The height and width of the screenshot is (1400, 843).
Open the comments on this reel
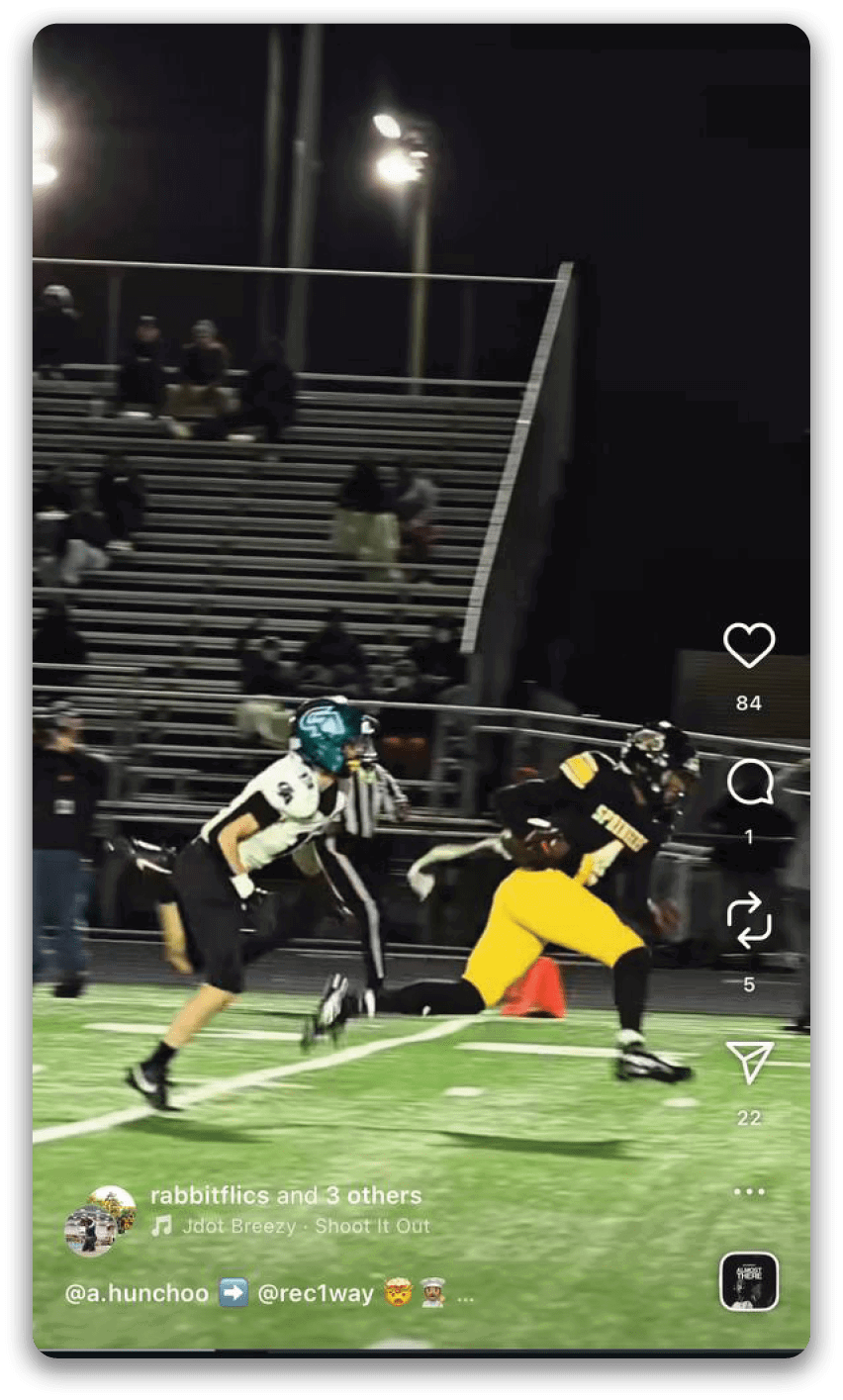pyautogui.click(x=749, y=783)
